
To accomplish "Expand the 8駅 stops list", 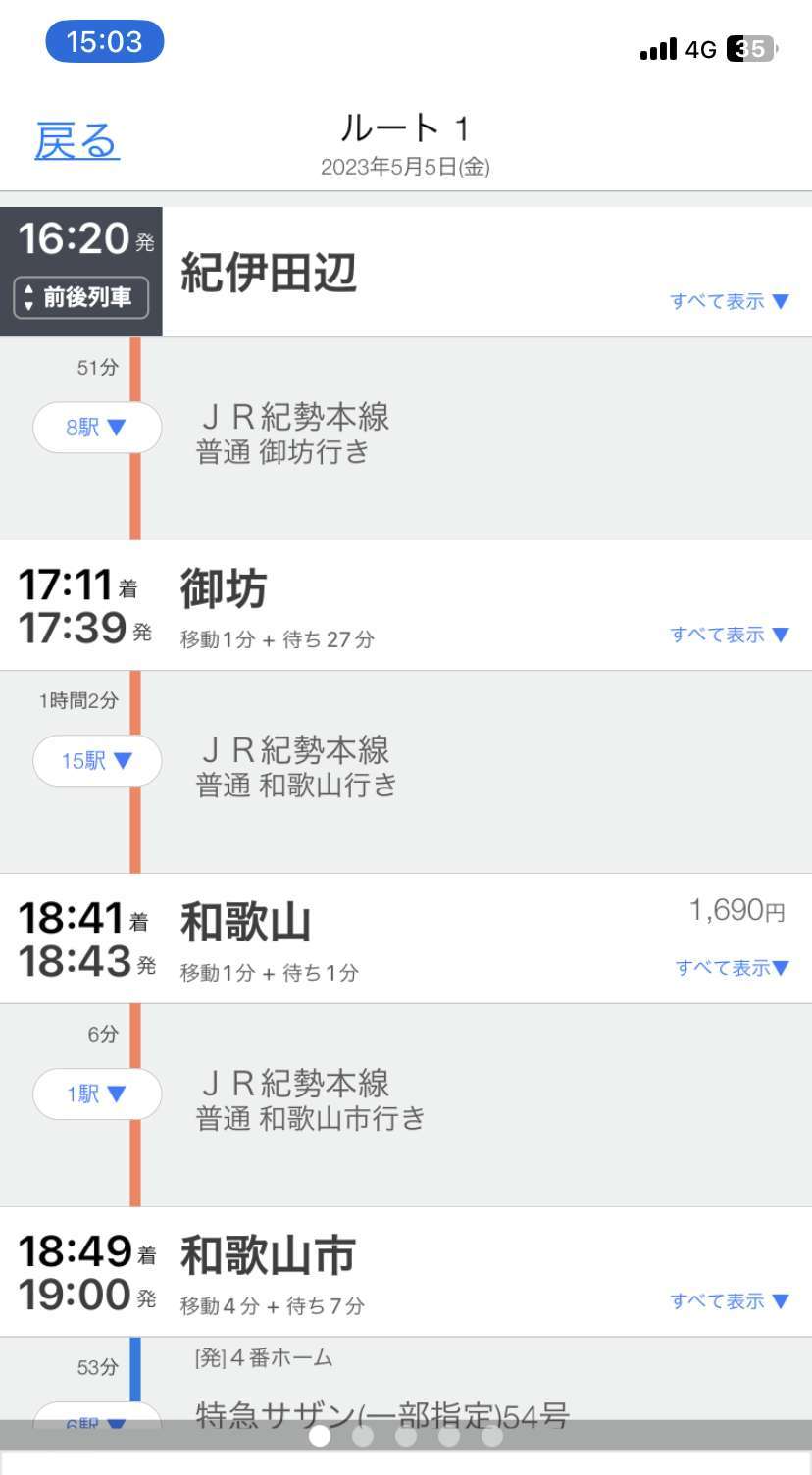I will tap(97, 428).
